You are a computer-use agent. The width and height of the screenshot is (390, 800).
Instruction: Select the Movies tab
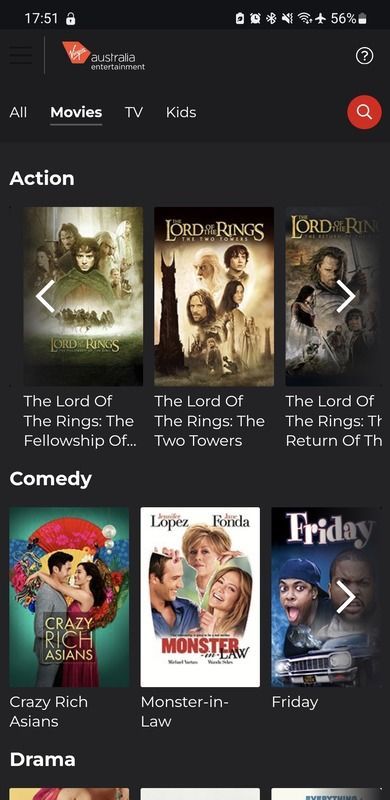click(x=76, y=112)
